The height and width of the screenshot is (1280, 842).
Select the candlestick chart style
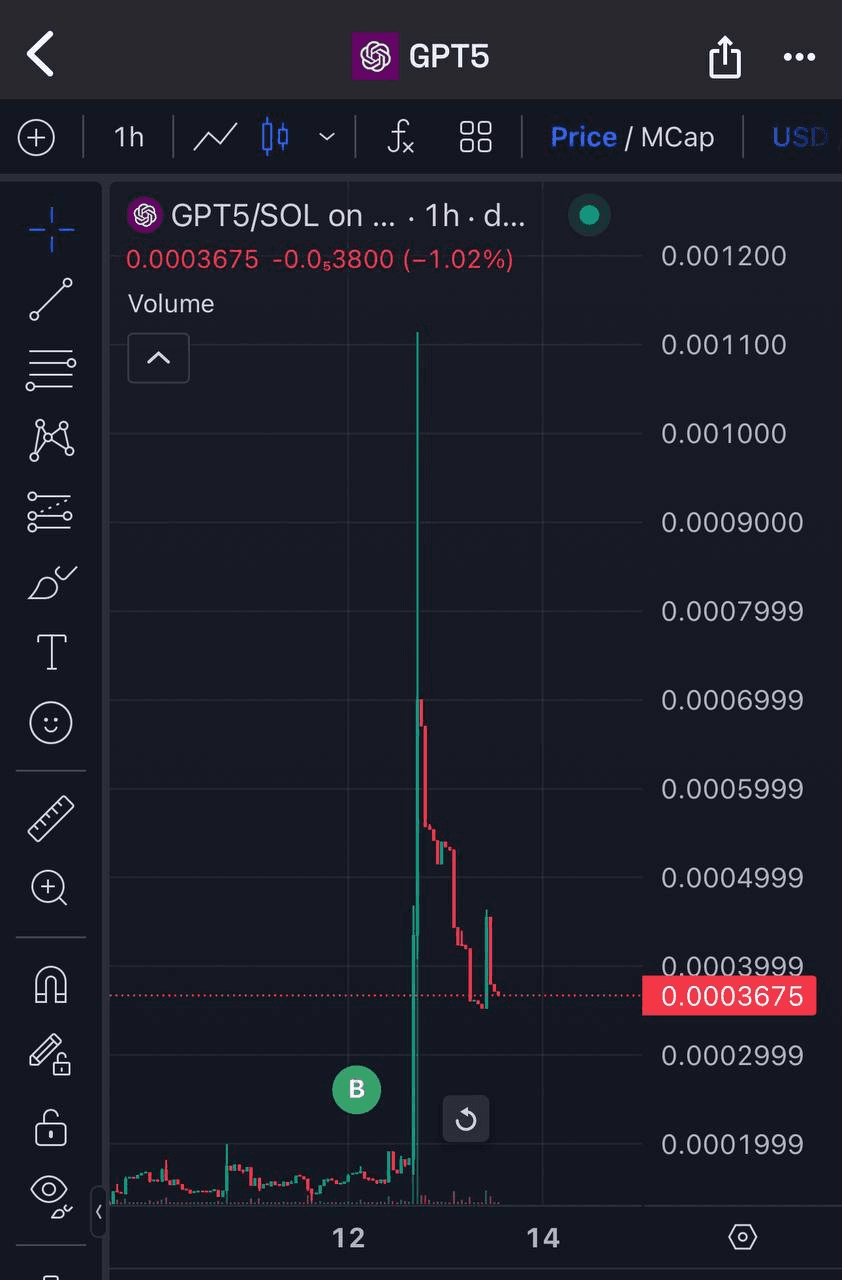274,137
